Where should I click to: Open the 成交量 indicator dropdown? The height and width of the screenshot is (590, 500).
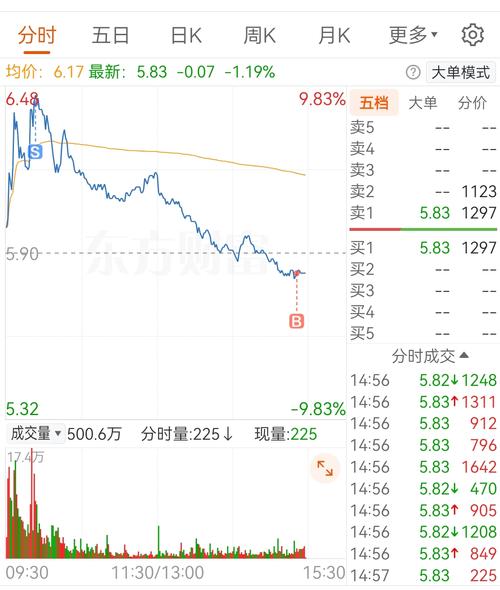pyautogui.click(x=36, y=433)
